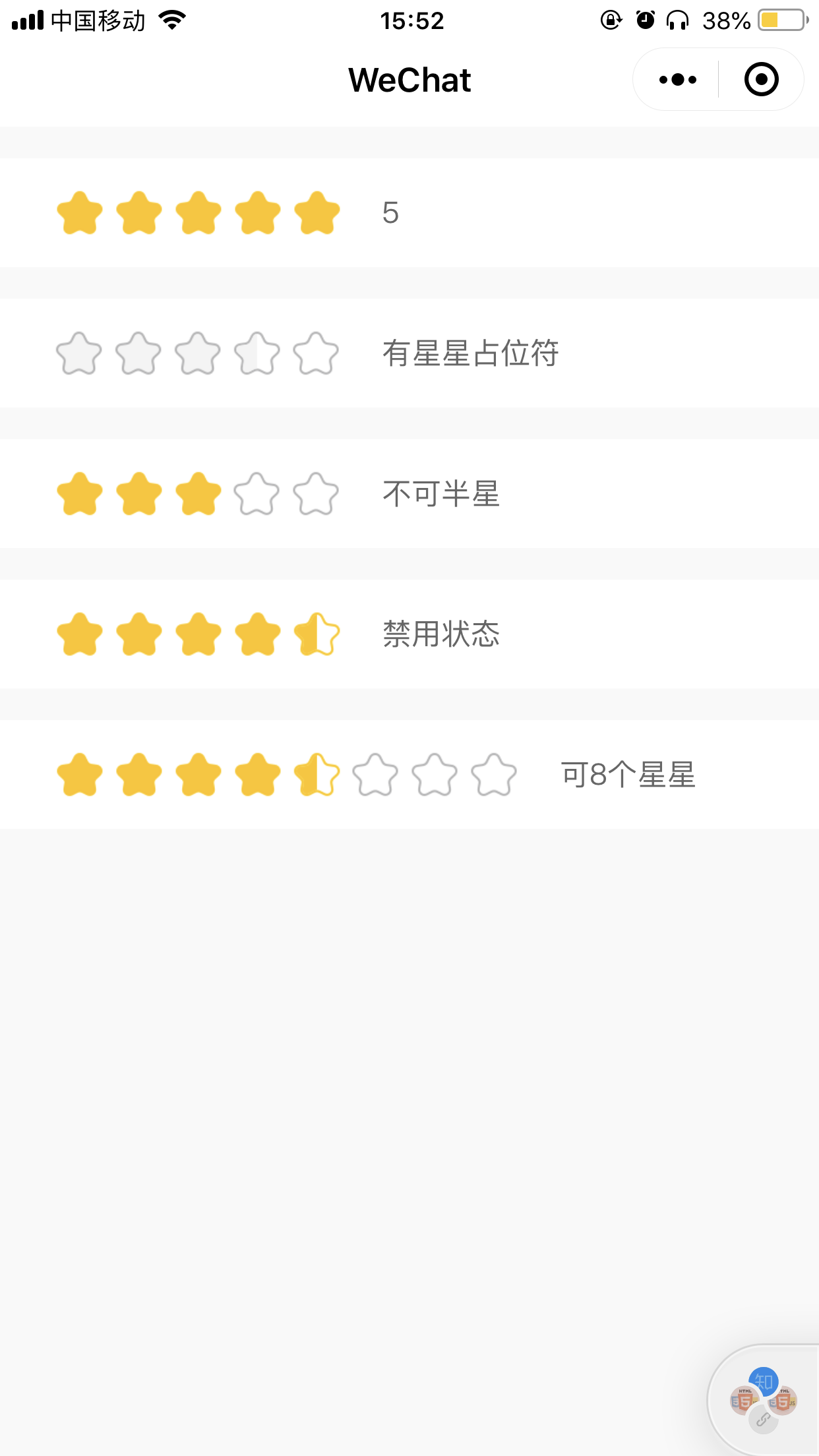Close the mini program with target icon
This screenshot has width=819, height=1456.
pyautogui.click(x=761, y=80)
